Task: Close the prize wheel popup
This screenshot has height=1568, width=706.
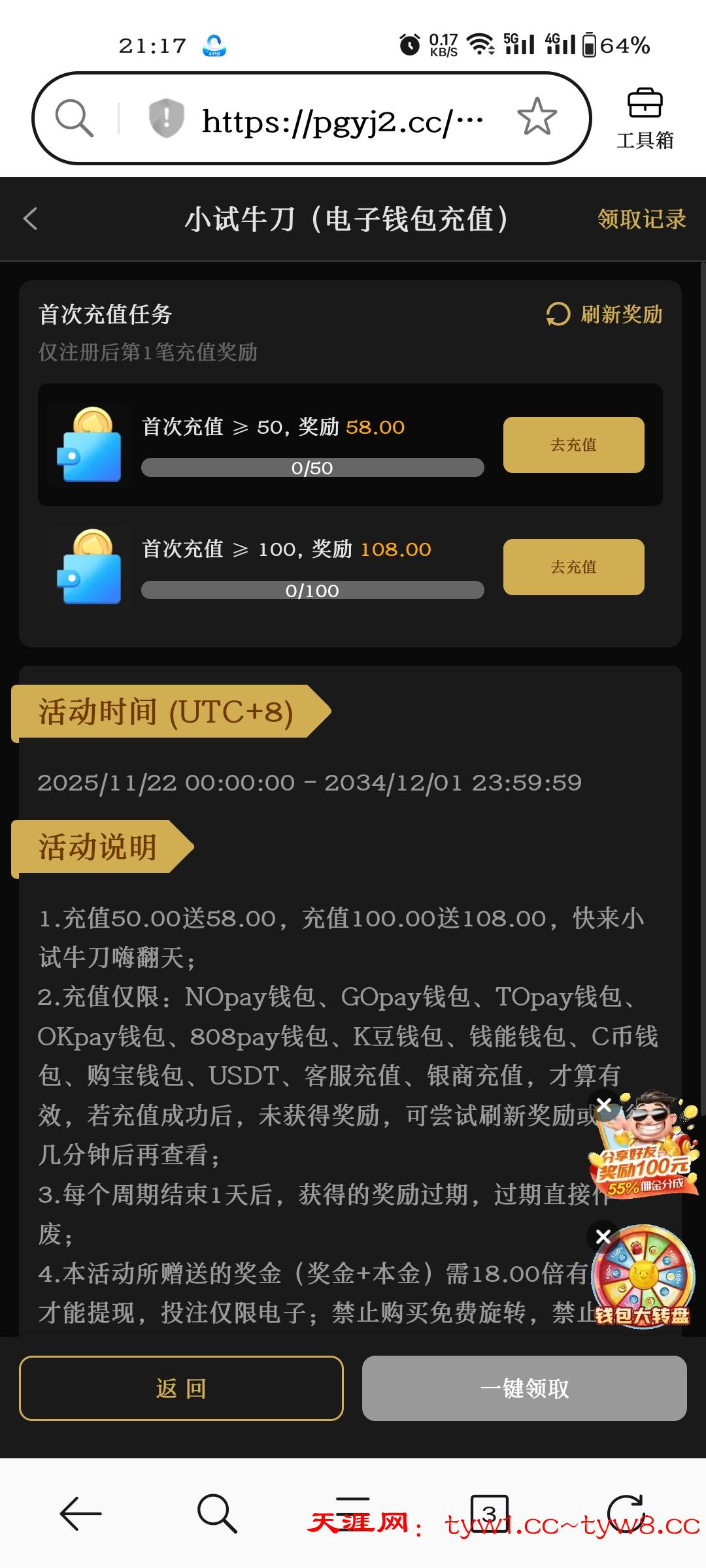Action: (x=603, y=1235)
